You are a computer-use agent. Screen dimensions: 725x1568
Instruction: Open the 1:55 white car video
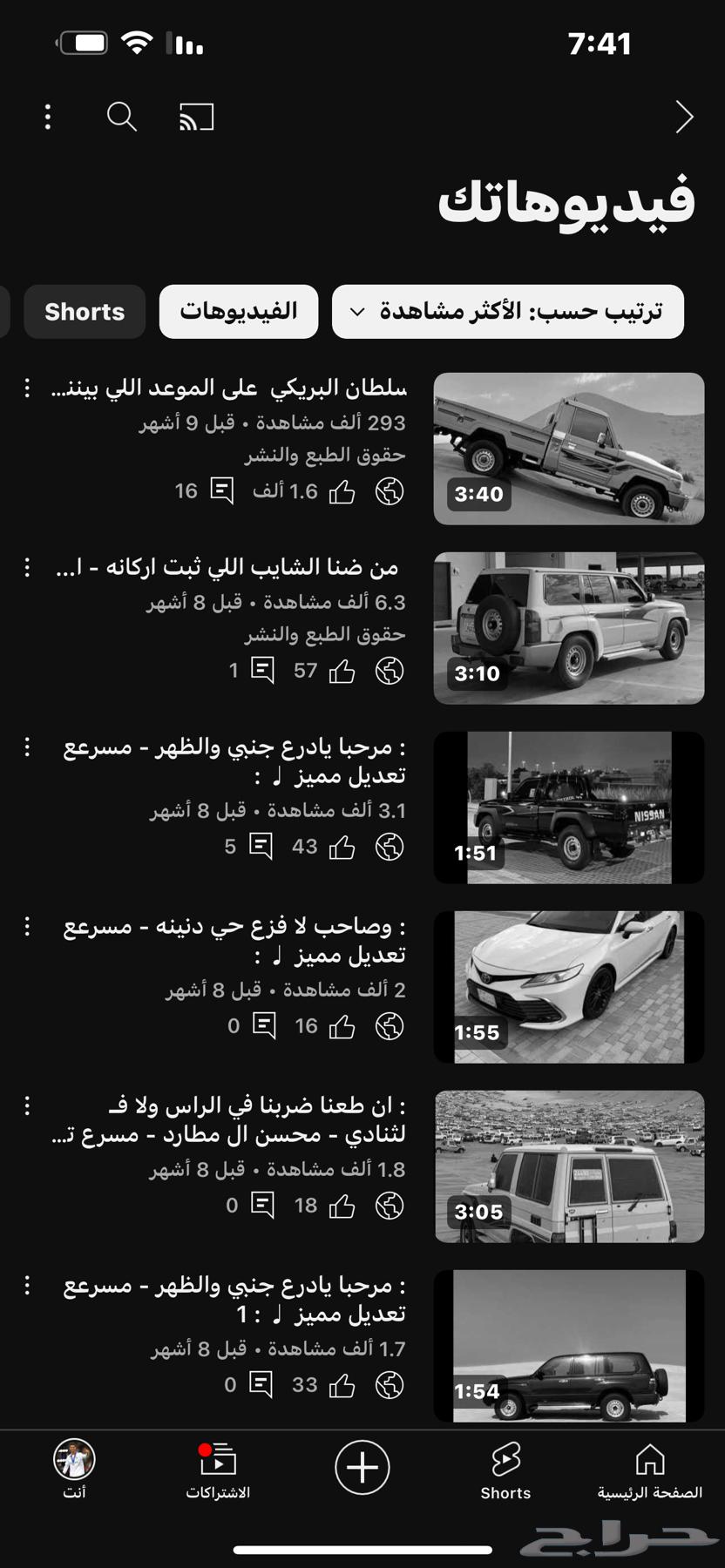pos(568,987)
